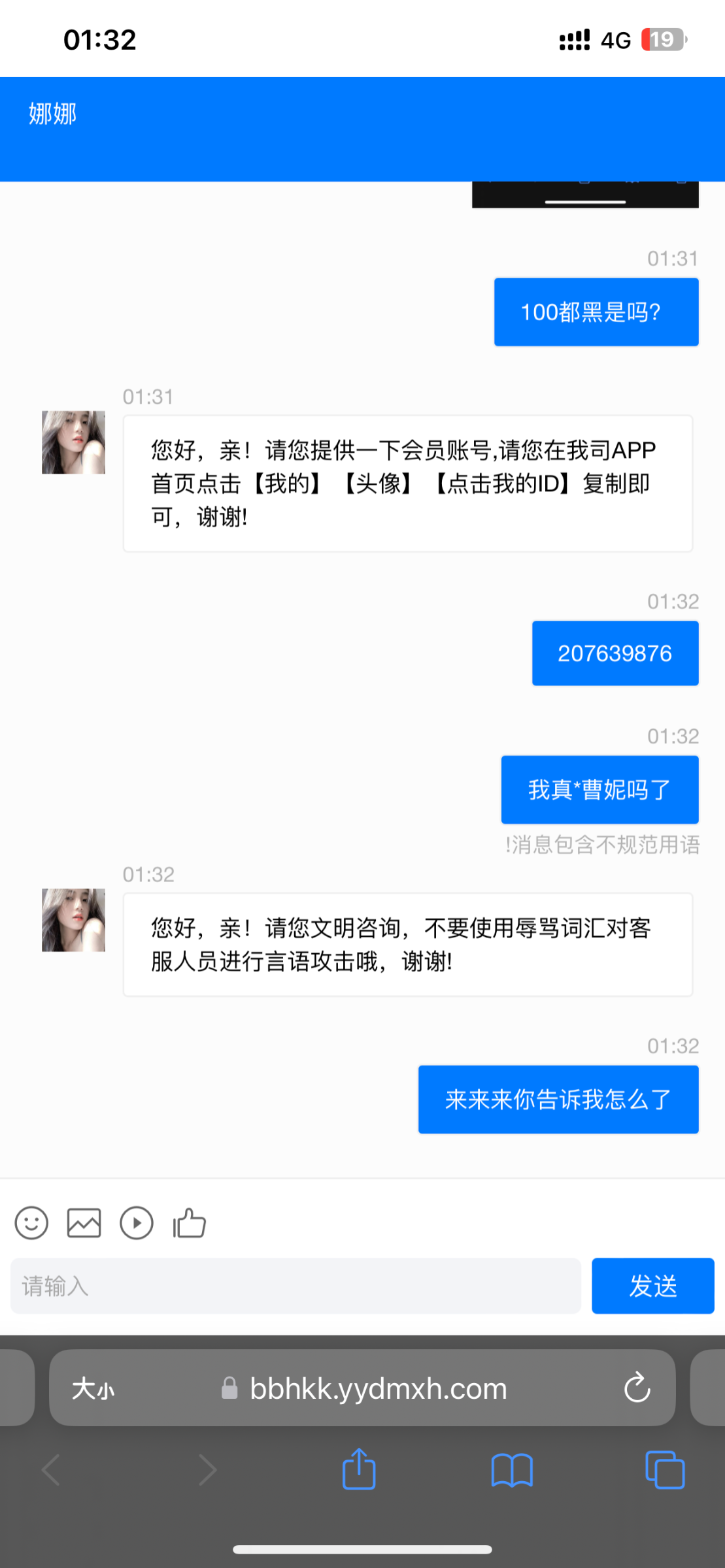
Task: Open the emoji picker
Action: (x=31, y=1222)
